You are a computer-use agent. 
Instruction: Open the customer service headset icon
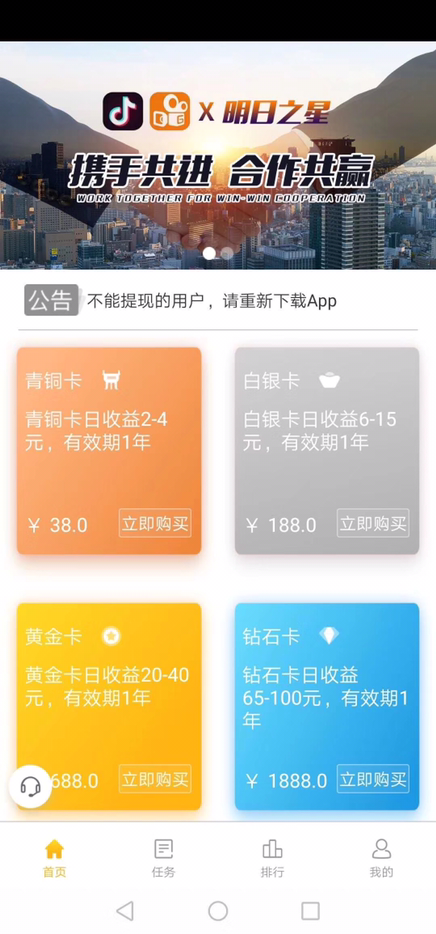30,786
